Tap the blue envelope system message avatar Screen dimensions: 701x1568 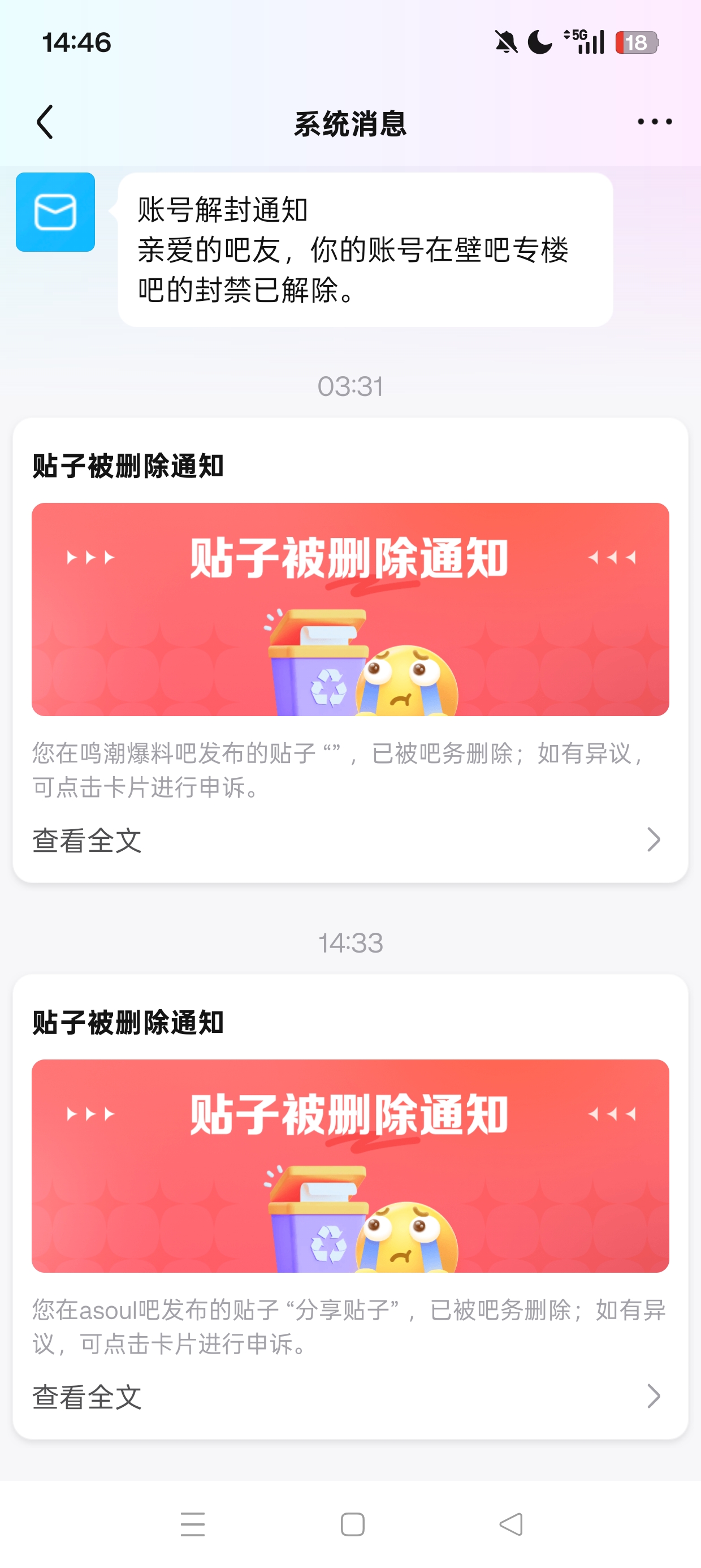[55, 212]
